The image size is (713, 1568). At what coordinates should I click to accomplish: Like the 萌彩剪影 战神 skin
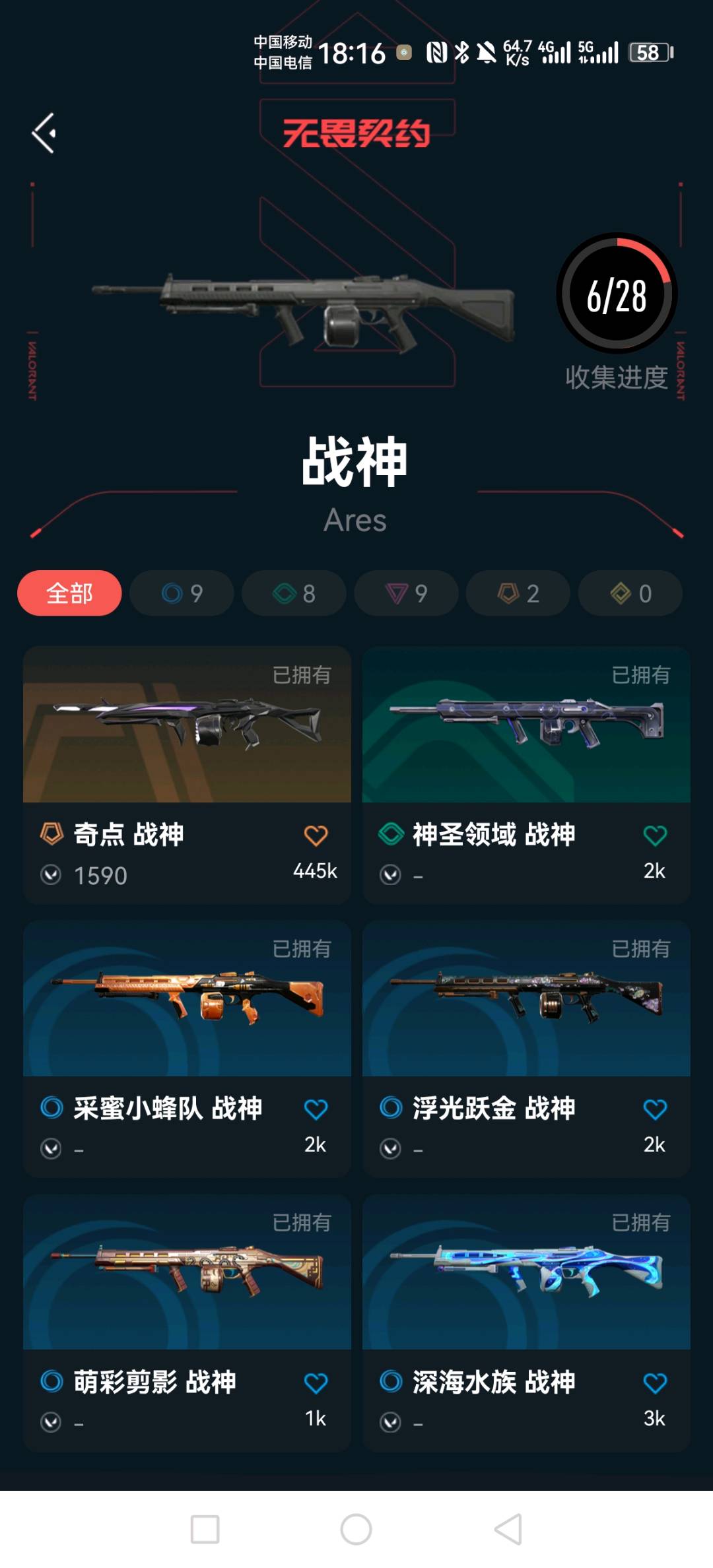click(x=316, y=1383)
